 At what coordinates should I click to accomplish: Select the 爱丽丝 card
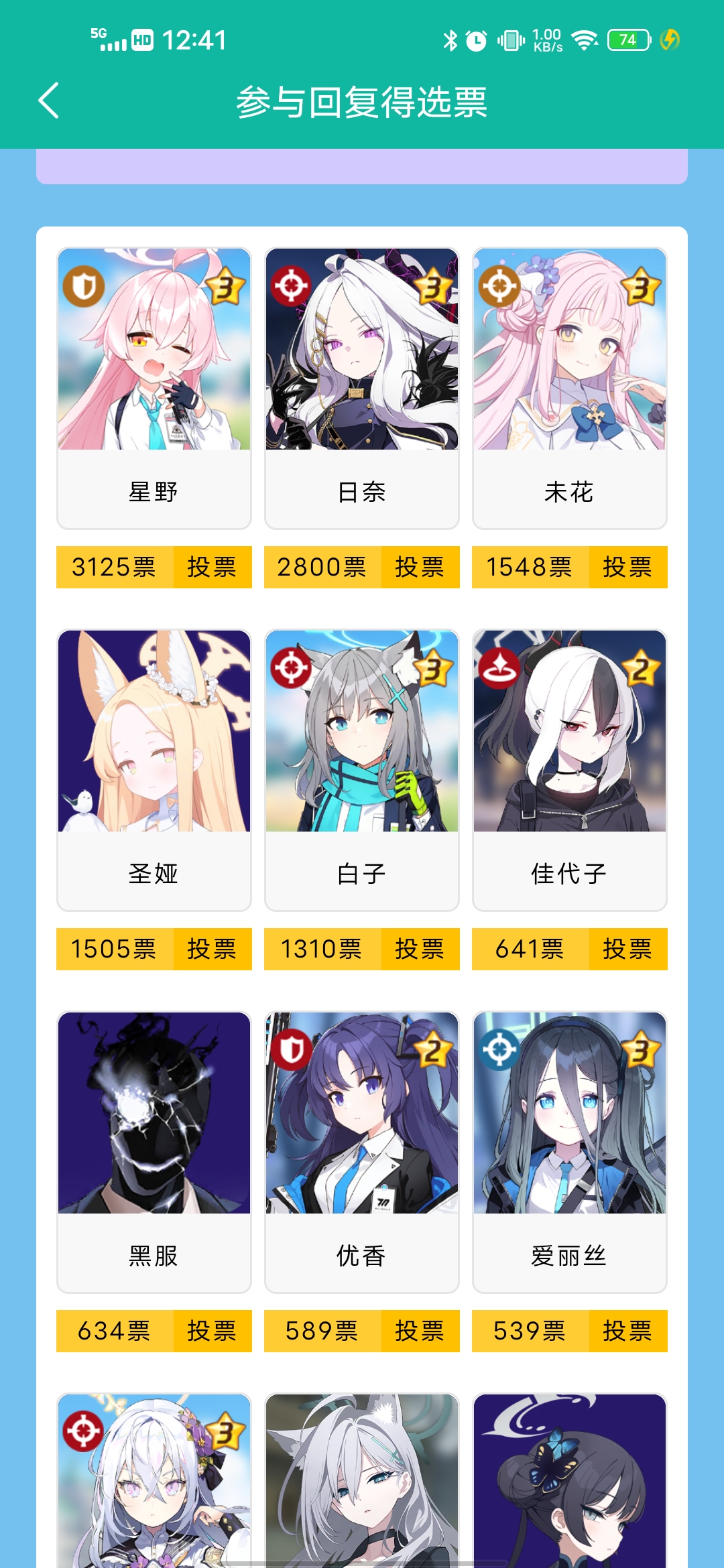[x=570, y=1151]
